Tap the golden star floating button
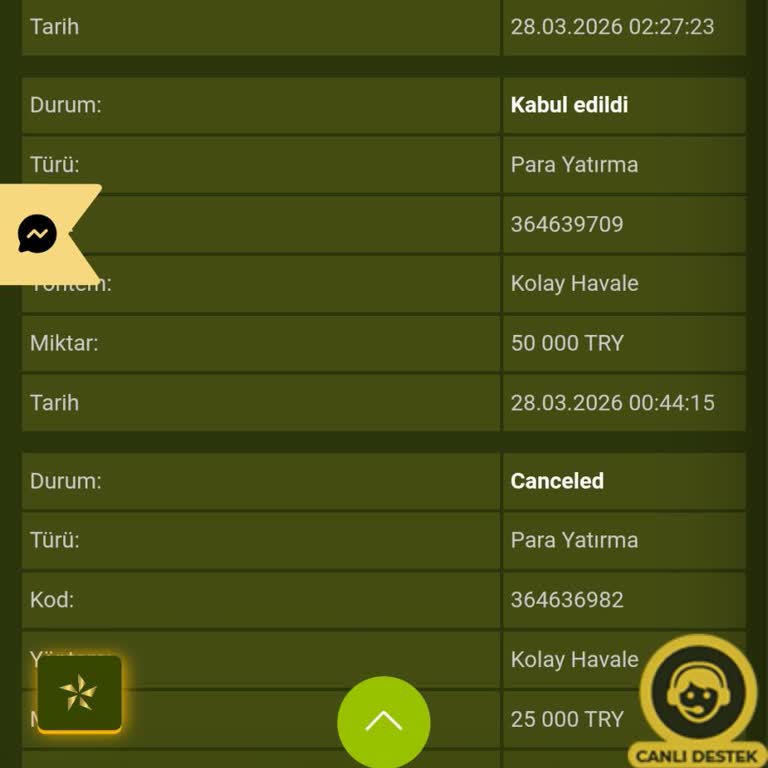This screenshot has width=768, height=768. (79, 693)
